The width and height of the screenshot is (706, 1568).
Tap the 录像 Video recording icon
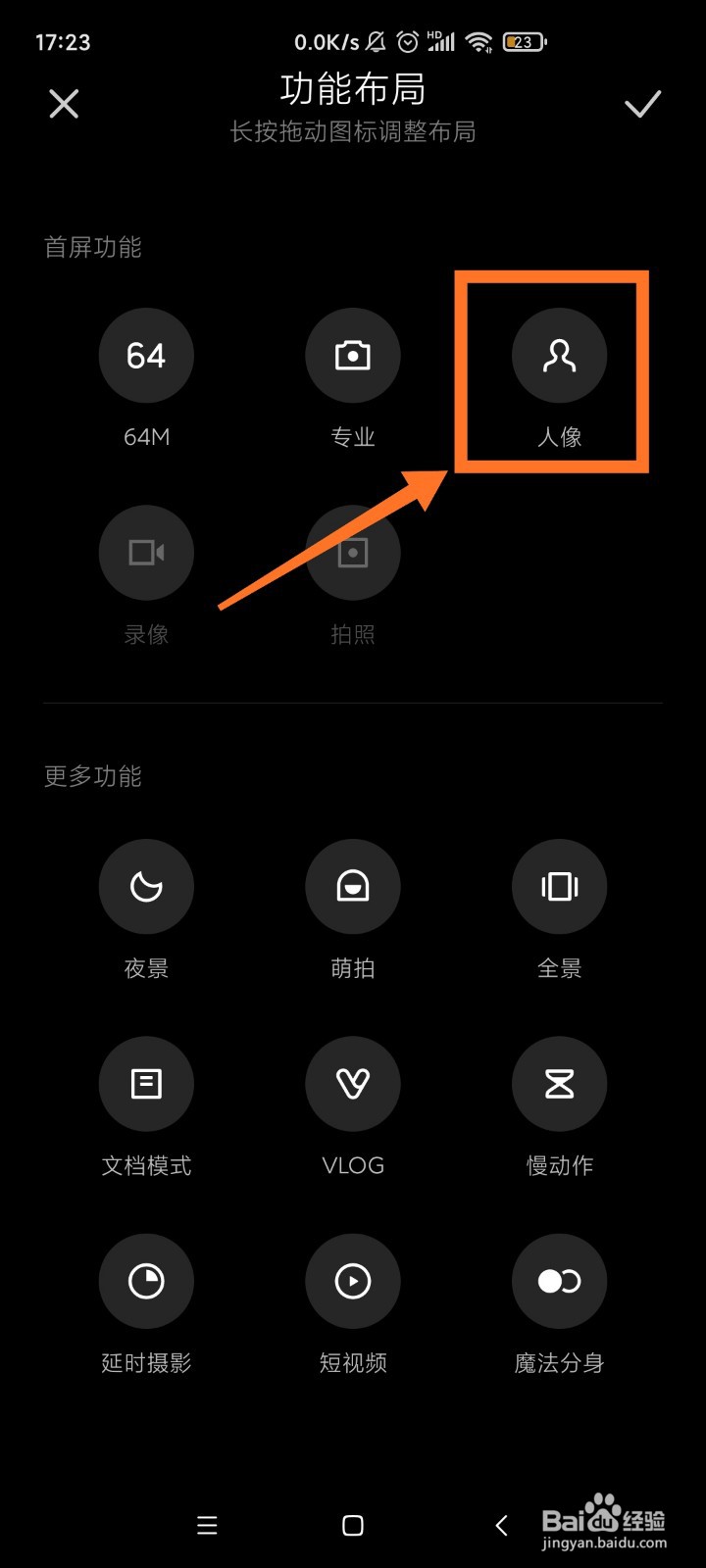point(147,552)
